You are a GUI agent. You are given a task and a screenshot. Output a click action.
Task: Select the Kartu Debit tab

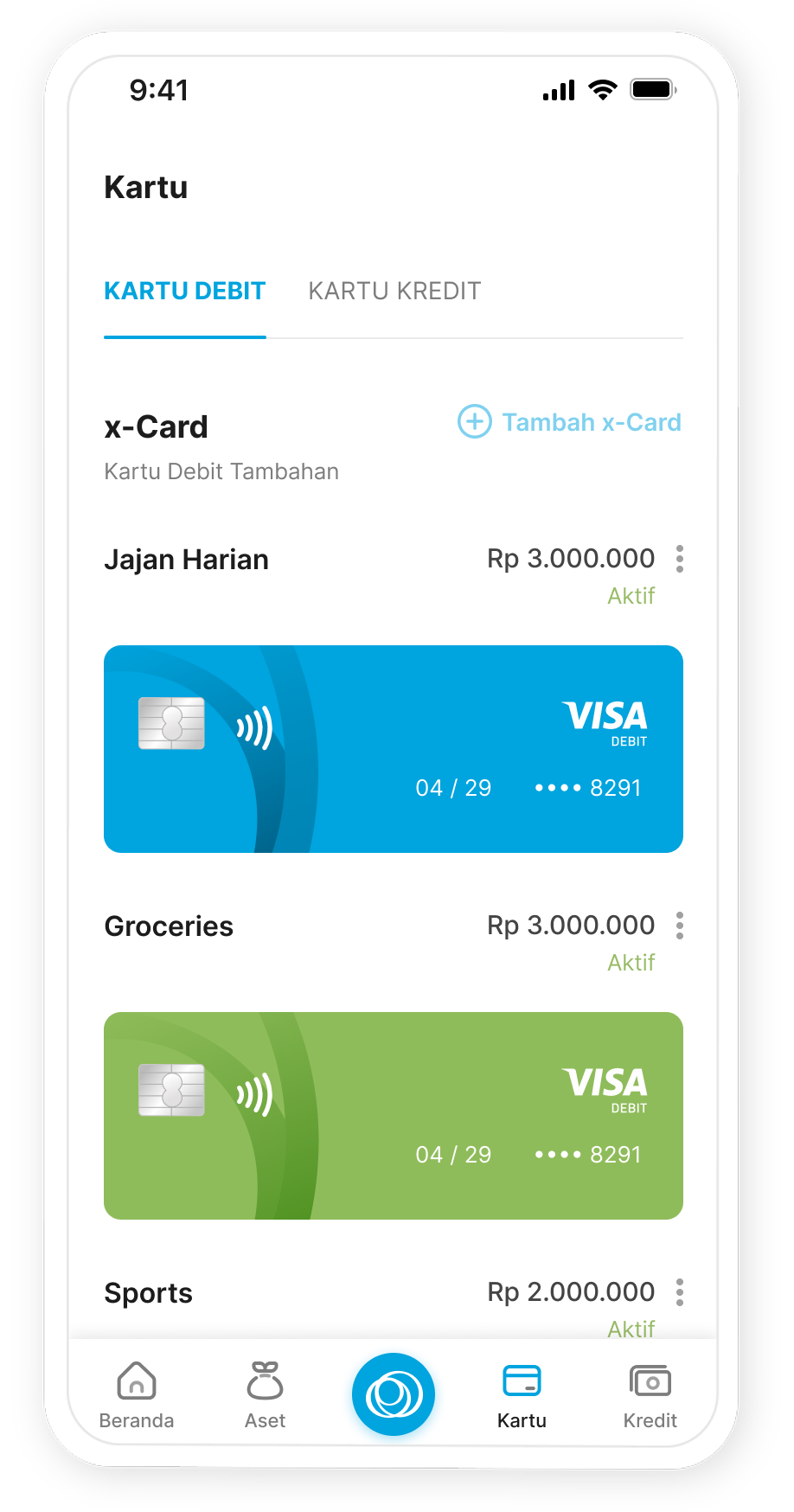pyautogui.click(x=184, y=292)
